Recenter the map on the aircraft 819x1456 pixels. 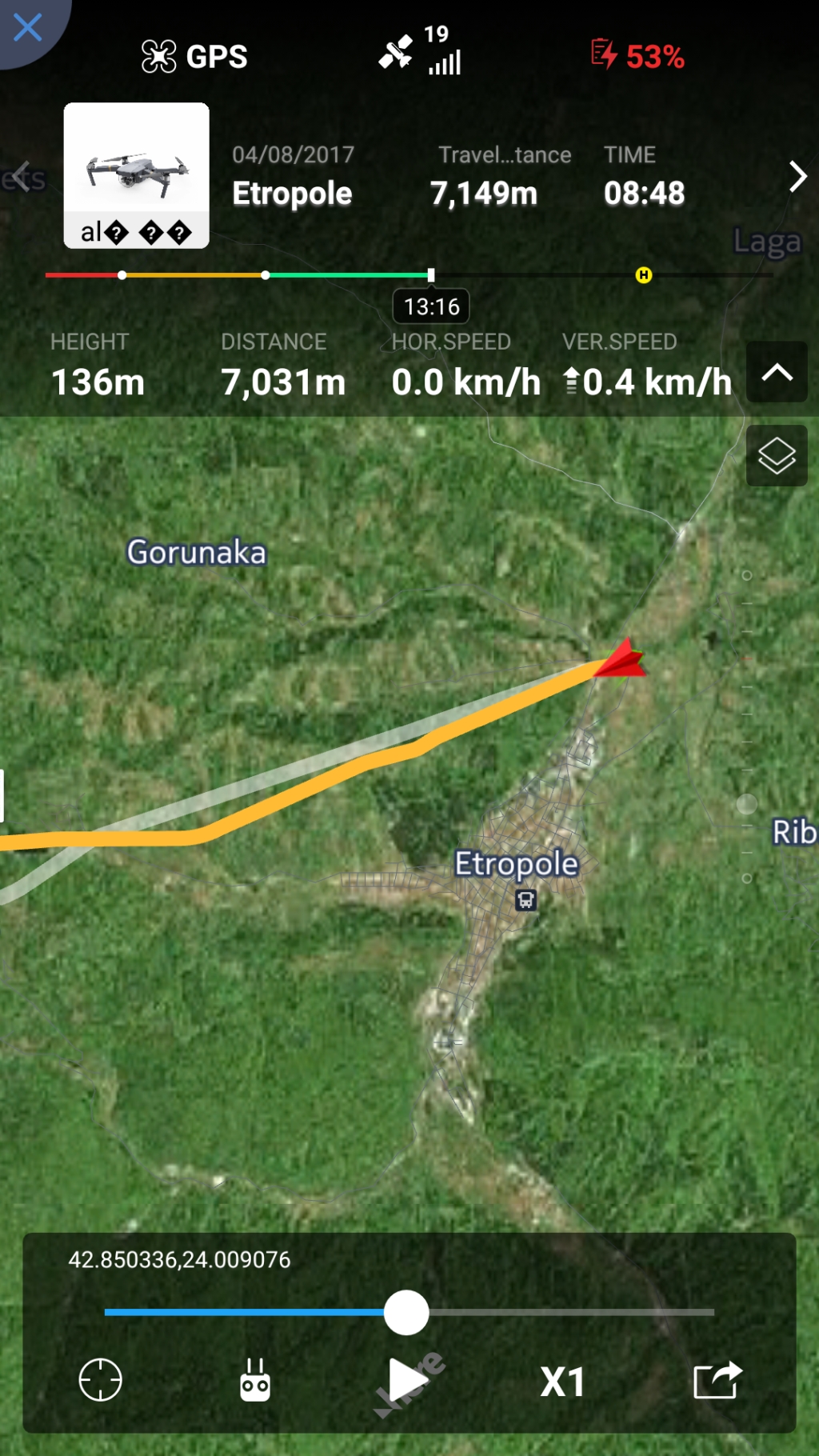[x=101, y=1380]
